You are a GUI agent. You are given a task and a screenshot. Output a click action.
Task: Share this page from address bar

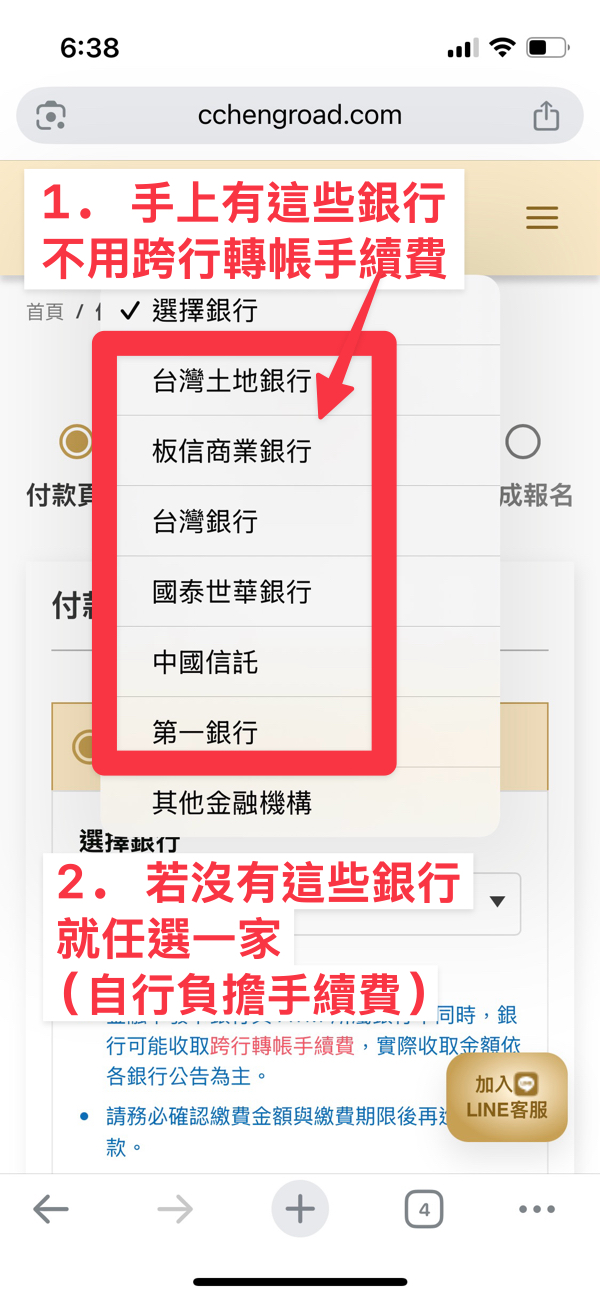pyautogui.click(x=546, y=116)
